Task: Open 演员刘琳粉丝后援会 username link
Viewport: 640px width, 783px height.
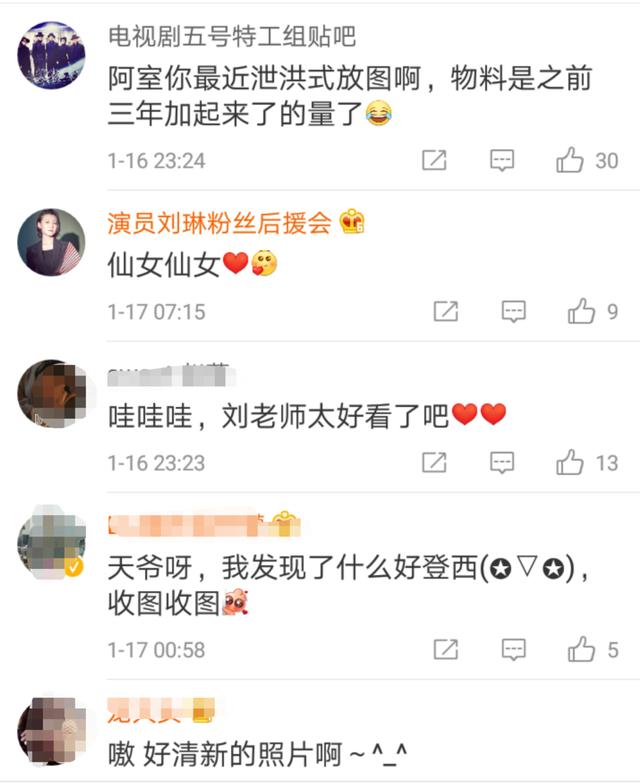Action: (219, 222)
